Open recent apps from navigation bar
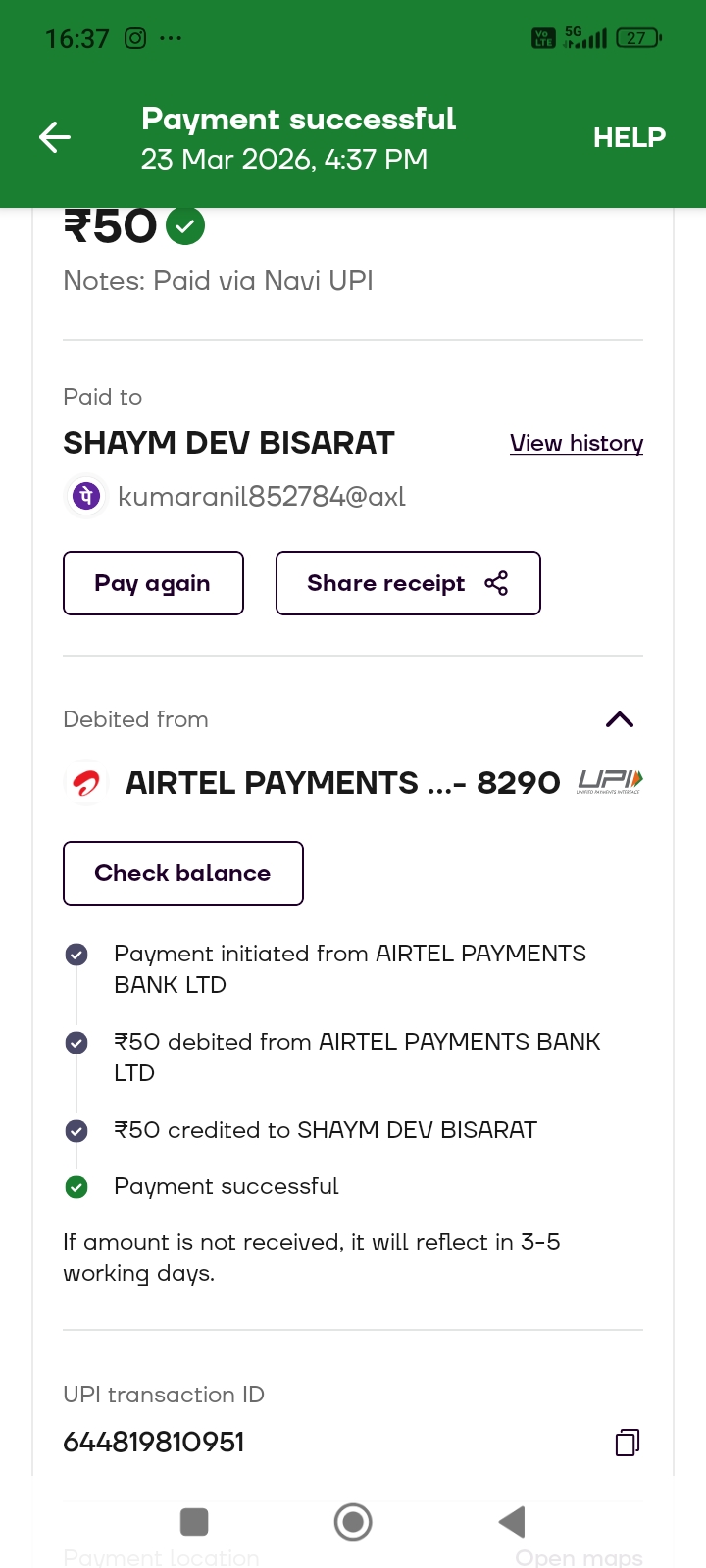The width and height of the screenshot is (706, 1568). (194, 1522)
